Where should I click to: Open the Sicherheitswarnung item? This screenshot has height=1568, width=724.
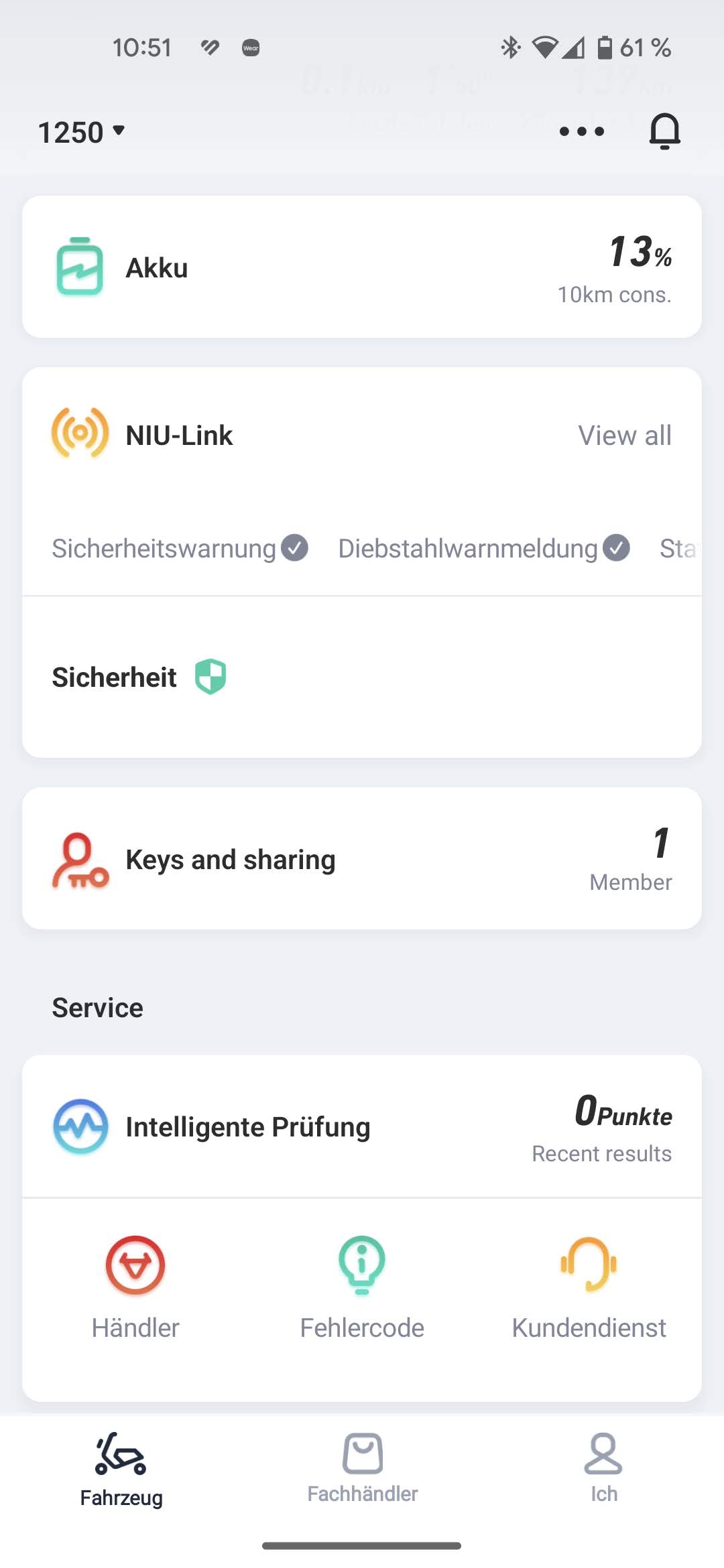click(180, 548)
